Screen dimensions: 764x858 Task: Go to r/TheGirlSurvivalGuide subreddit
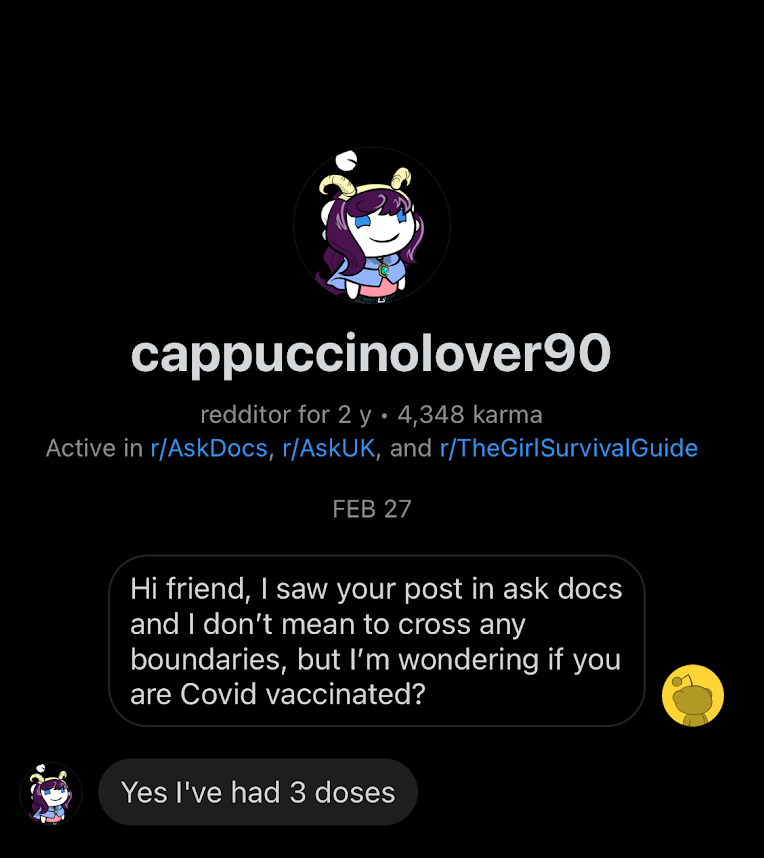pos(568,448)
